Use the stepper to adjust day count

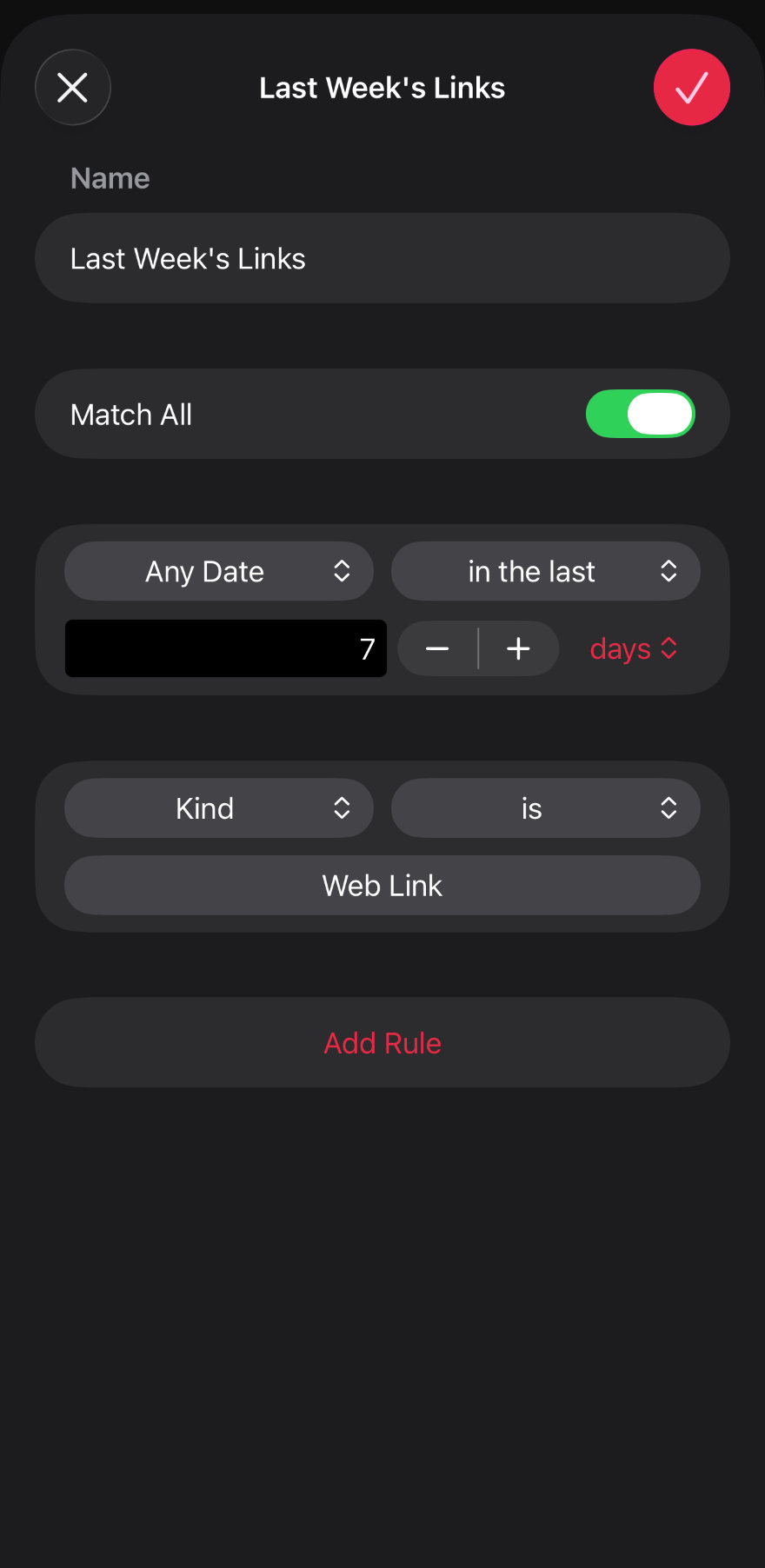click(x=477, y=648)
